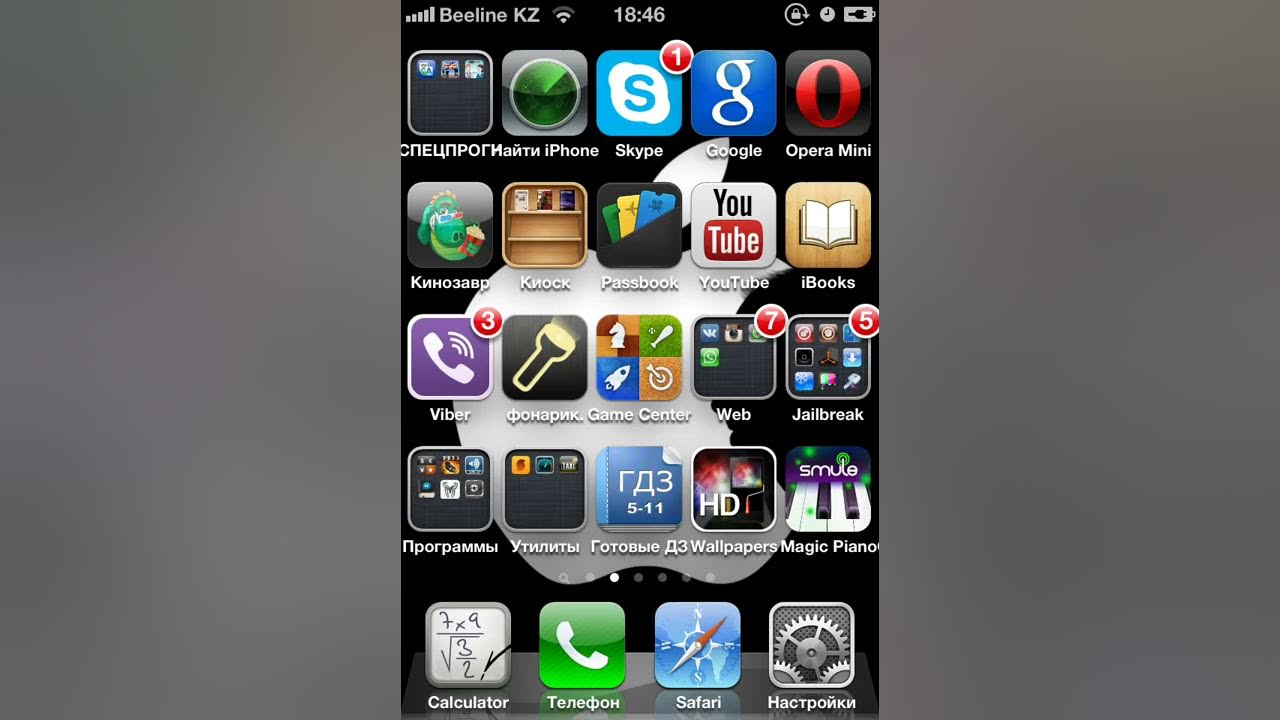Image resolution: width=1280 pixels, height=720 pixels.
Task: Open the Jailbreak folder
Action: 828,357
